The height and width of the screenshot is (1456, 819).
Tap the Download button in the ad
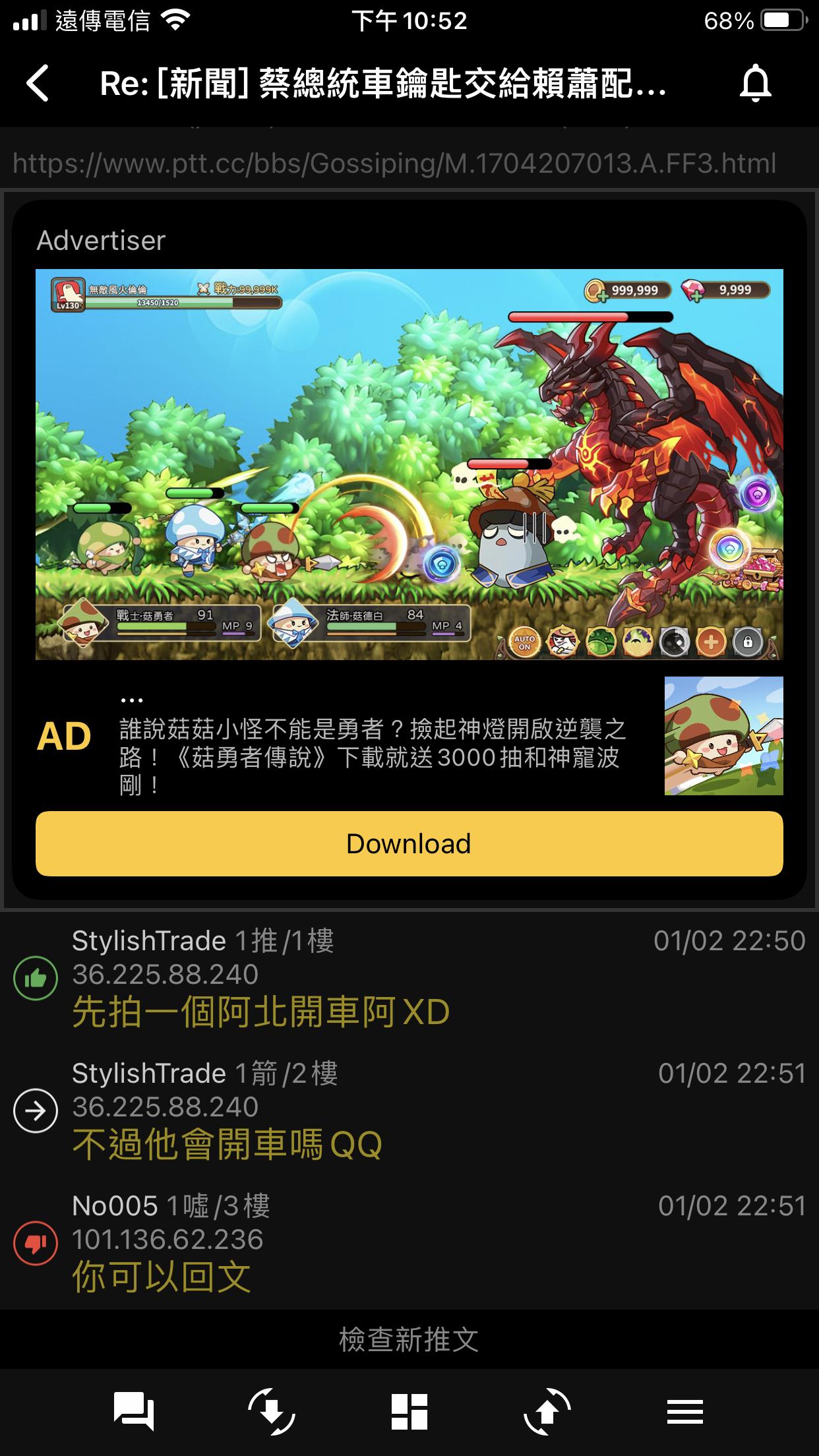409,843
